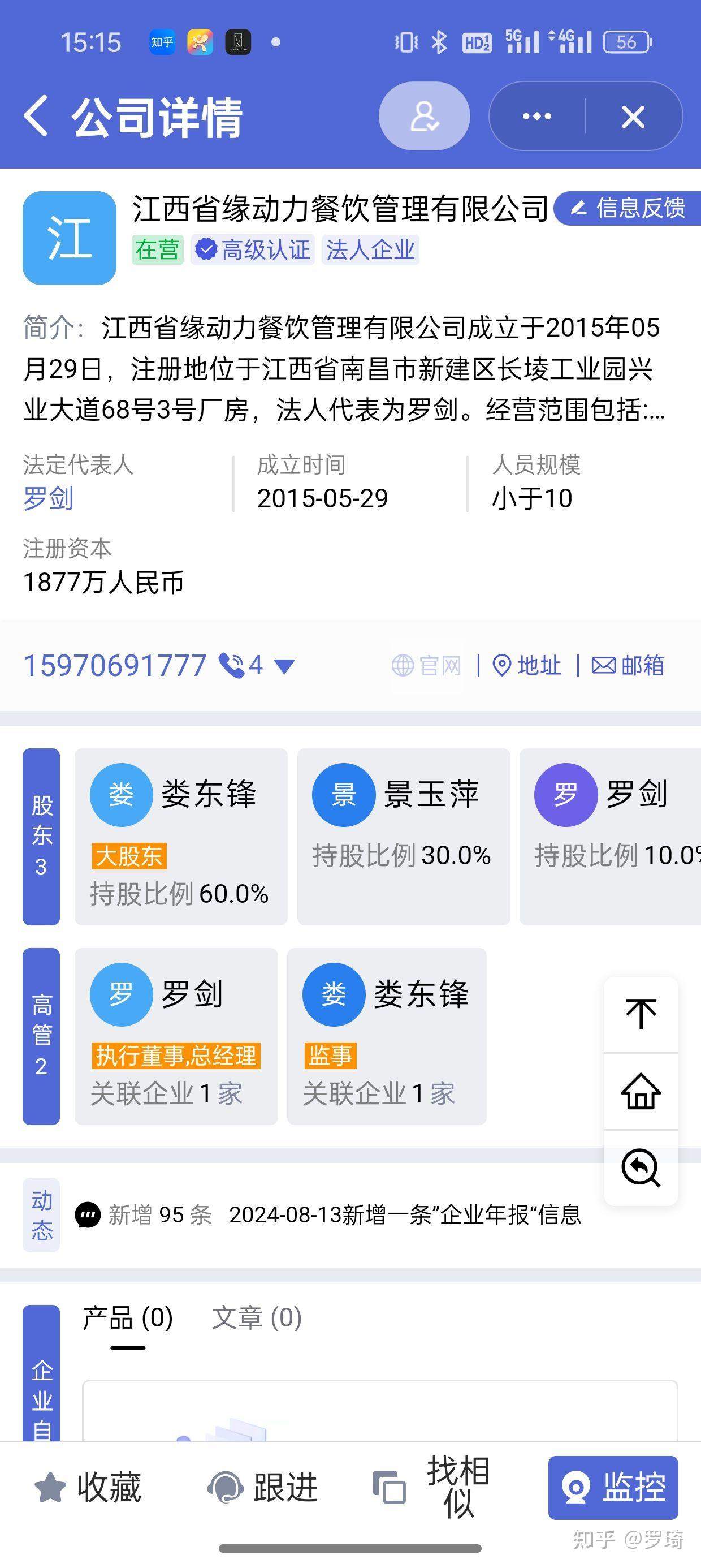View company 地址 address

coord(527,666)
